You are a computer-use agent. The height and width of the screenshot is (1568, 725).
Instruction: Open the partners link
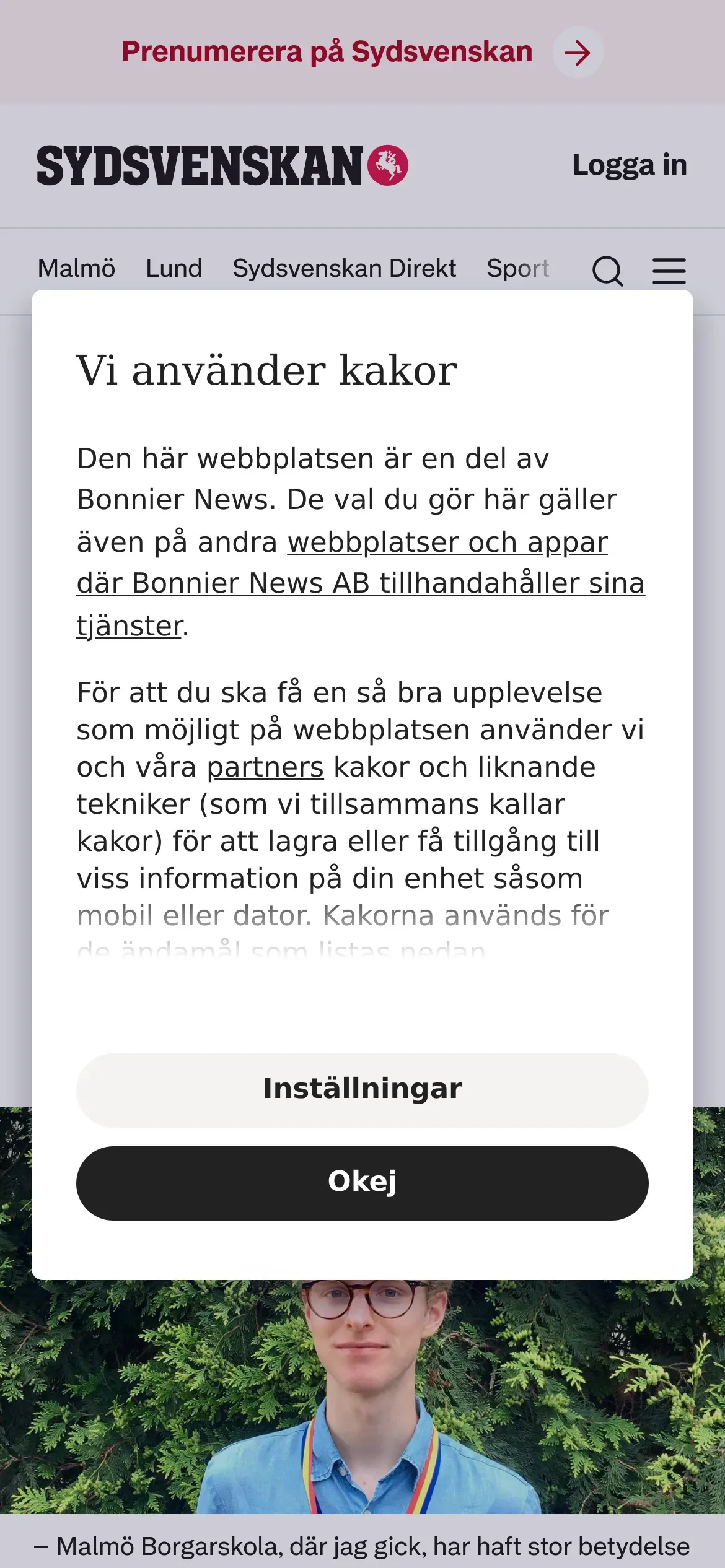[265, 767]
